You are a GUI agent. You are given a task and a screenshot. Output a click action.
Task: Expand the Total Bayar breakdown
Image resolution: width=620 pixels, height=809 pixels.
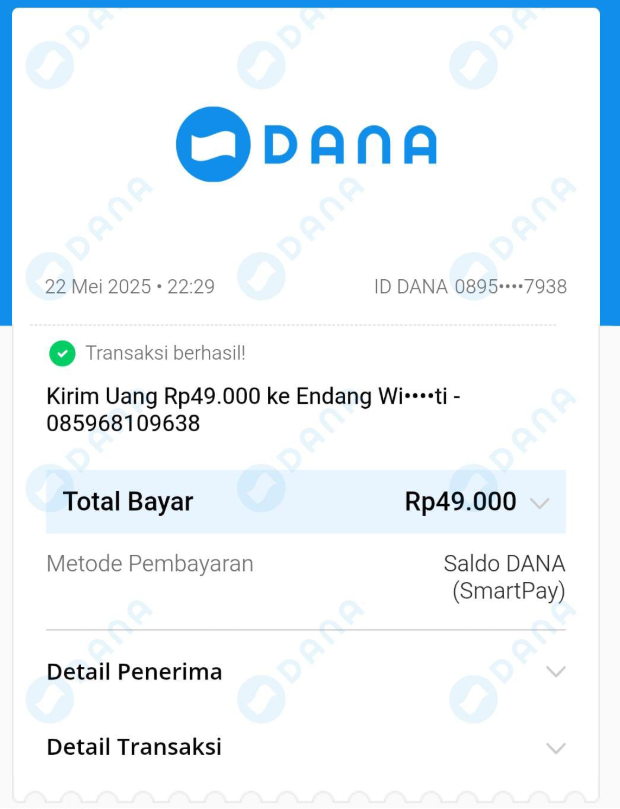(540, 503)
